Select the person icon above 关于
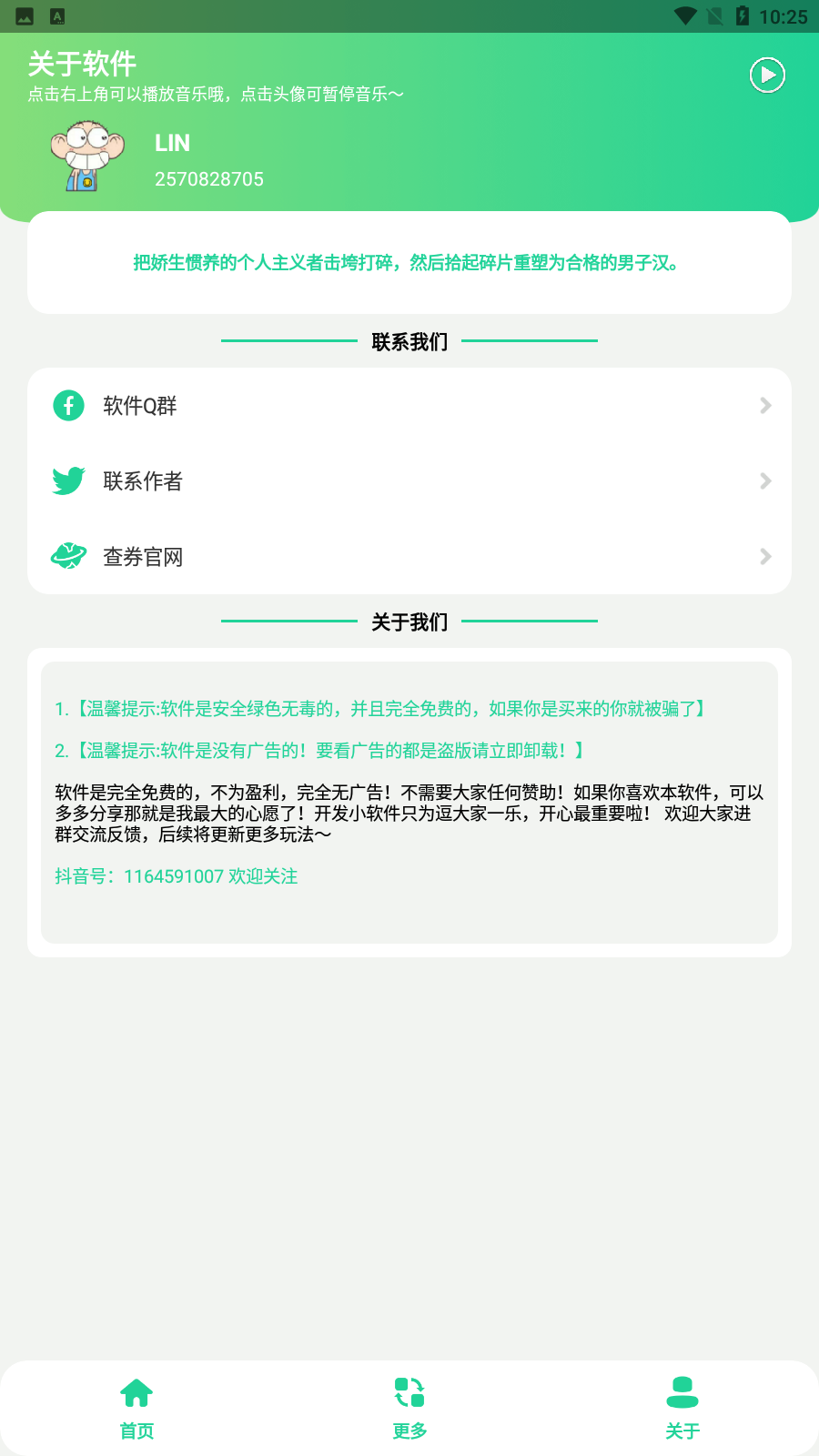Viewport: 819px width, 1456px height. [682, 1392]
